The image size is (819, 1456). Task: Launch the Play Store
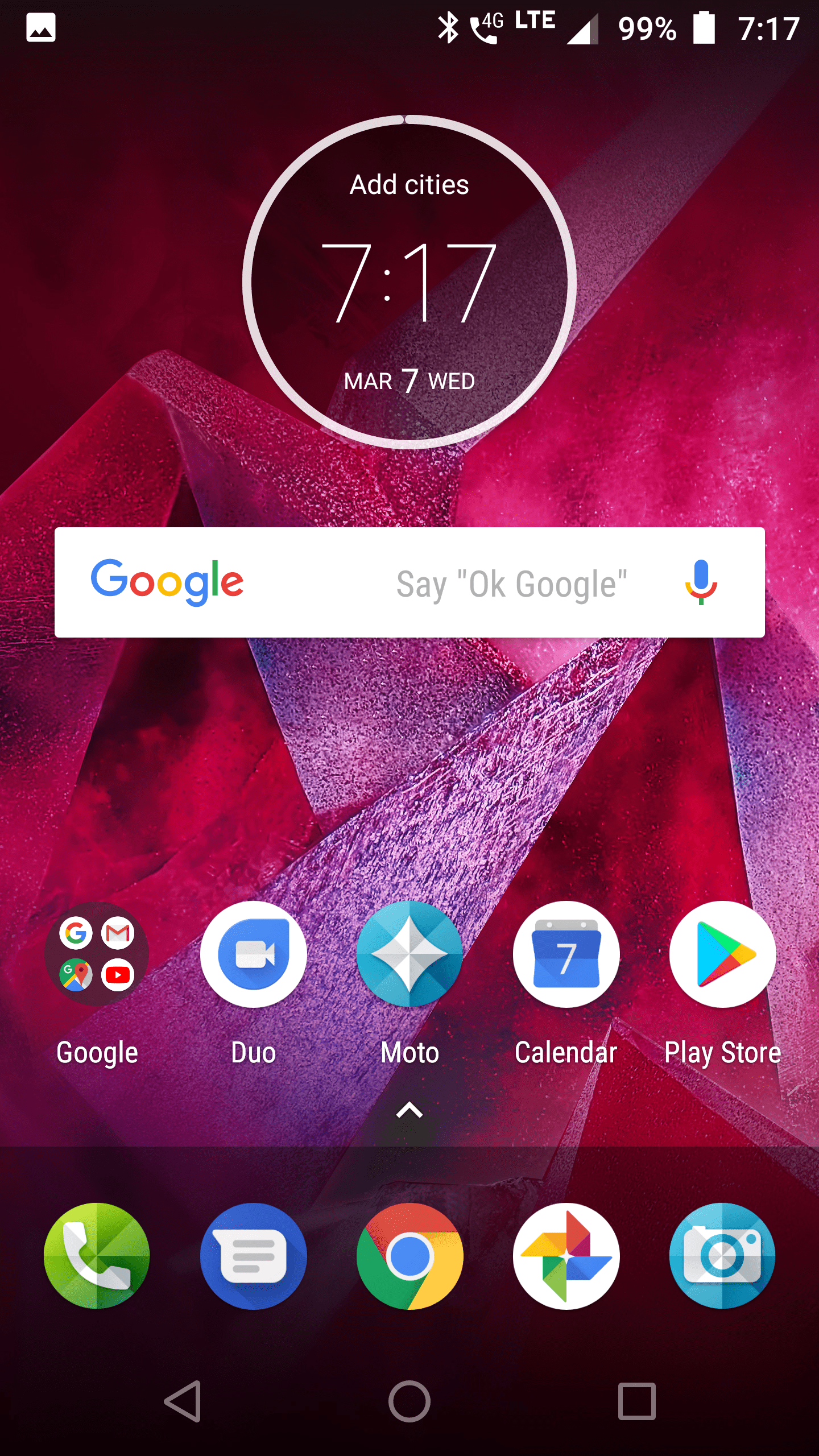coord(722,954)
